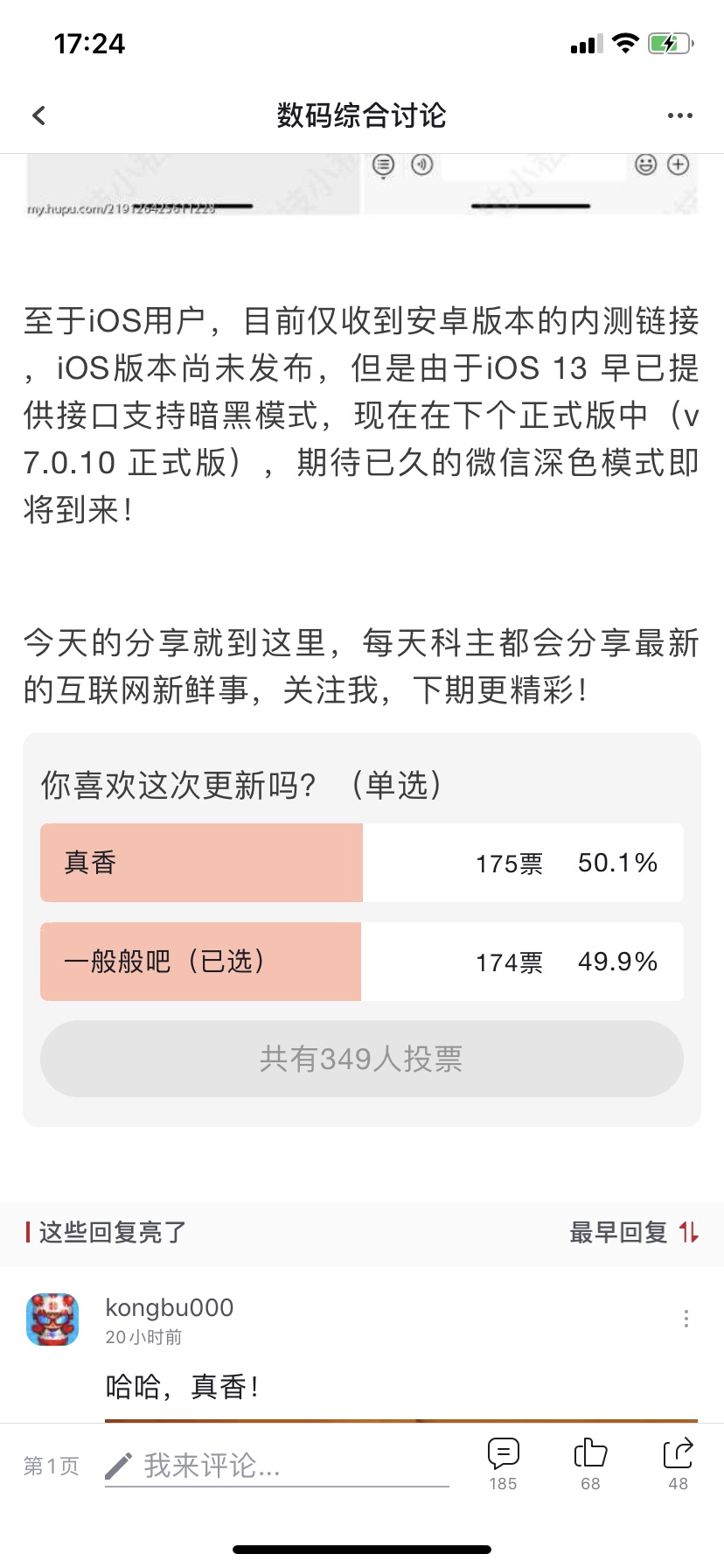
Task: Open options menu for kongbu000's reply
Action: tap(686, 1319)
